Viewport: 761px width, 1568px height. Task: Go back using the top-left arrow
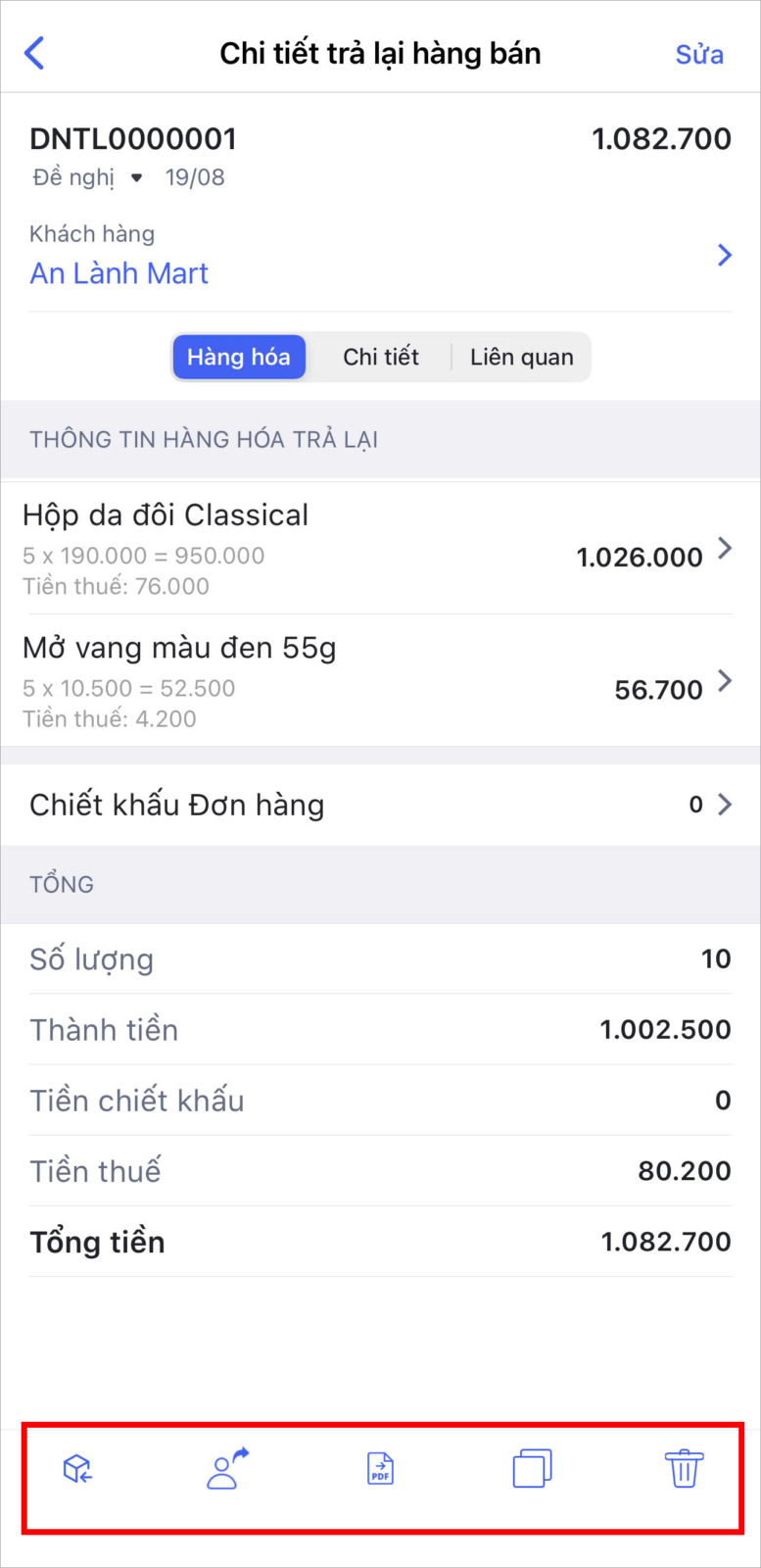[34, 53]
